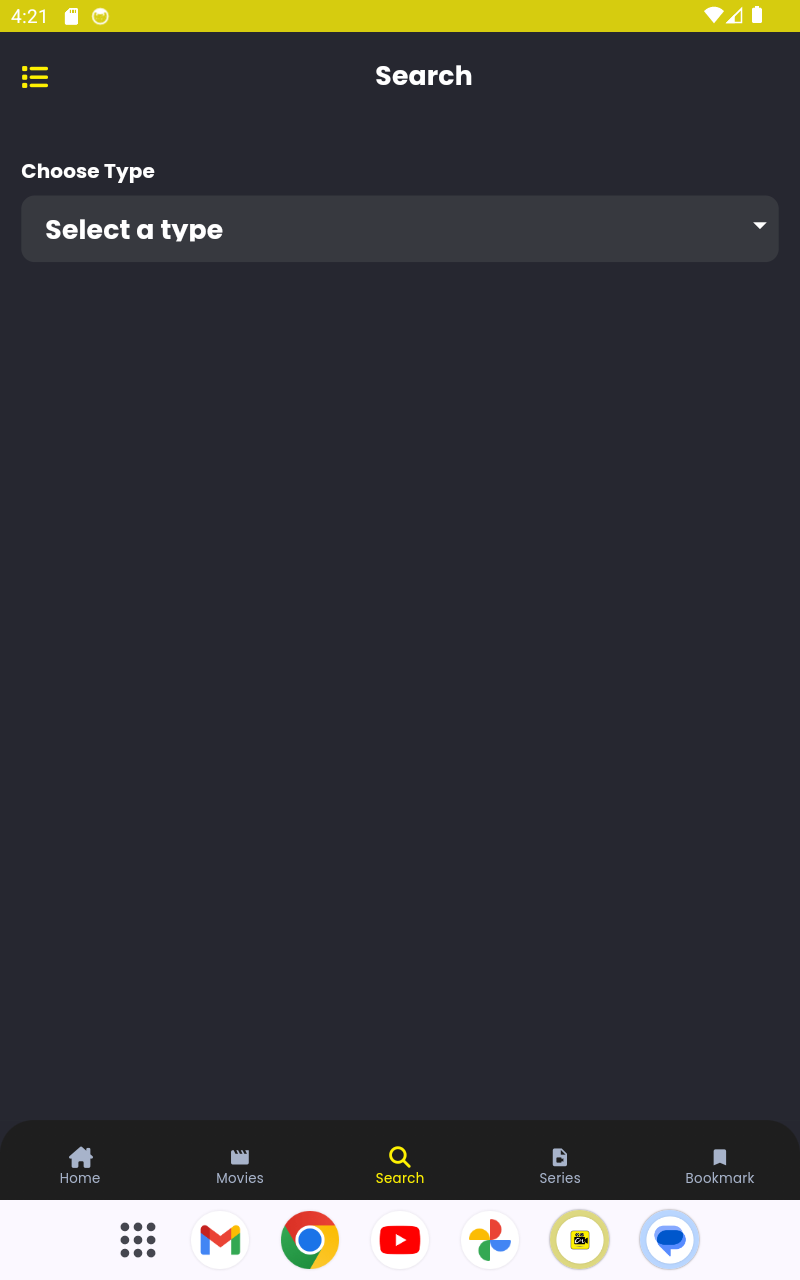800x1280 pixels.
Task: Open Messages from the taskbar
Action: pos(670,1240)
